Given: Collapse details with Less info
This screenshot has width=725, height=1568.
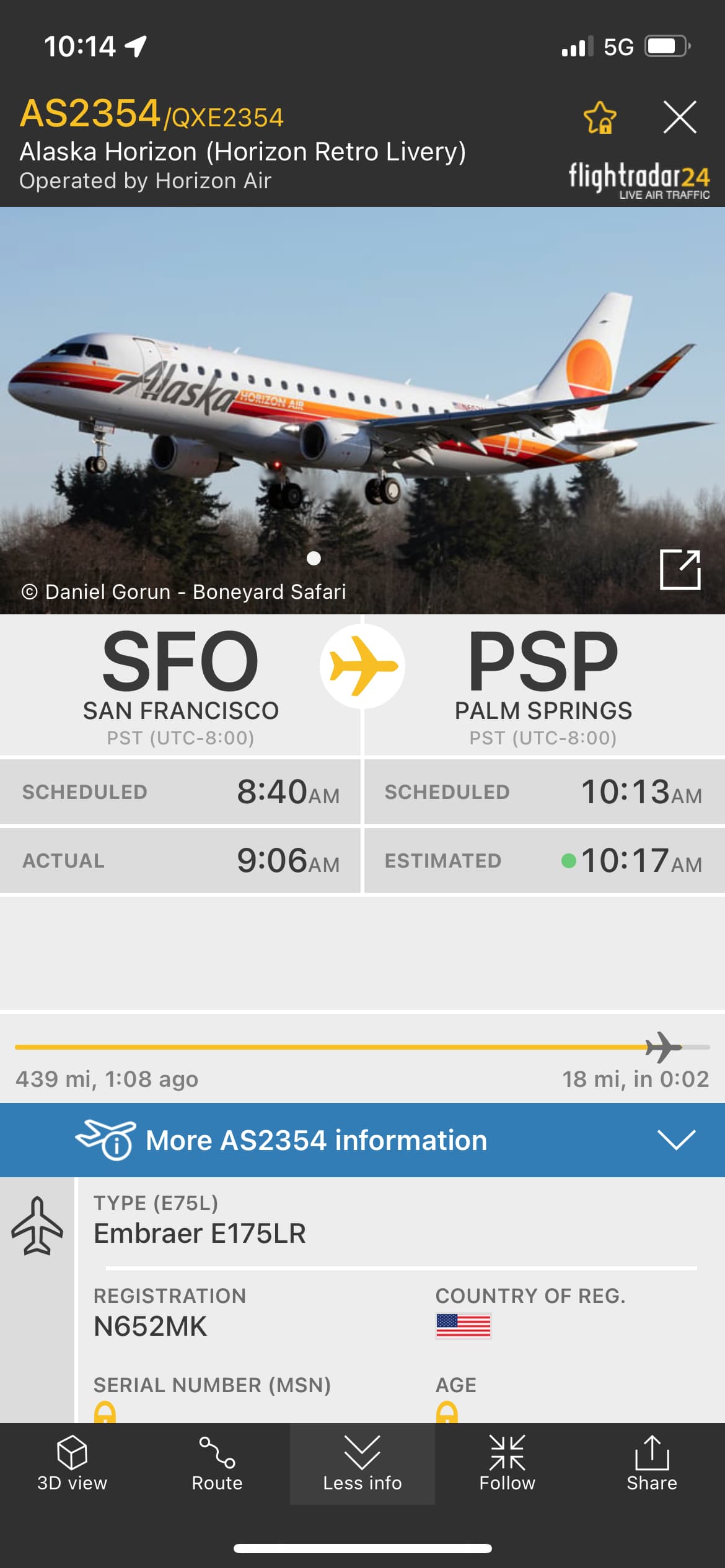Looking at the screenshot, I should pyautogui.click(x=362, y=1463).
